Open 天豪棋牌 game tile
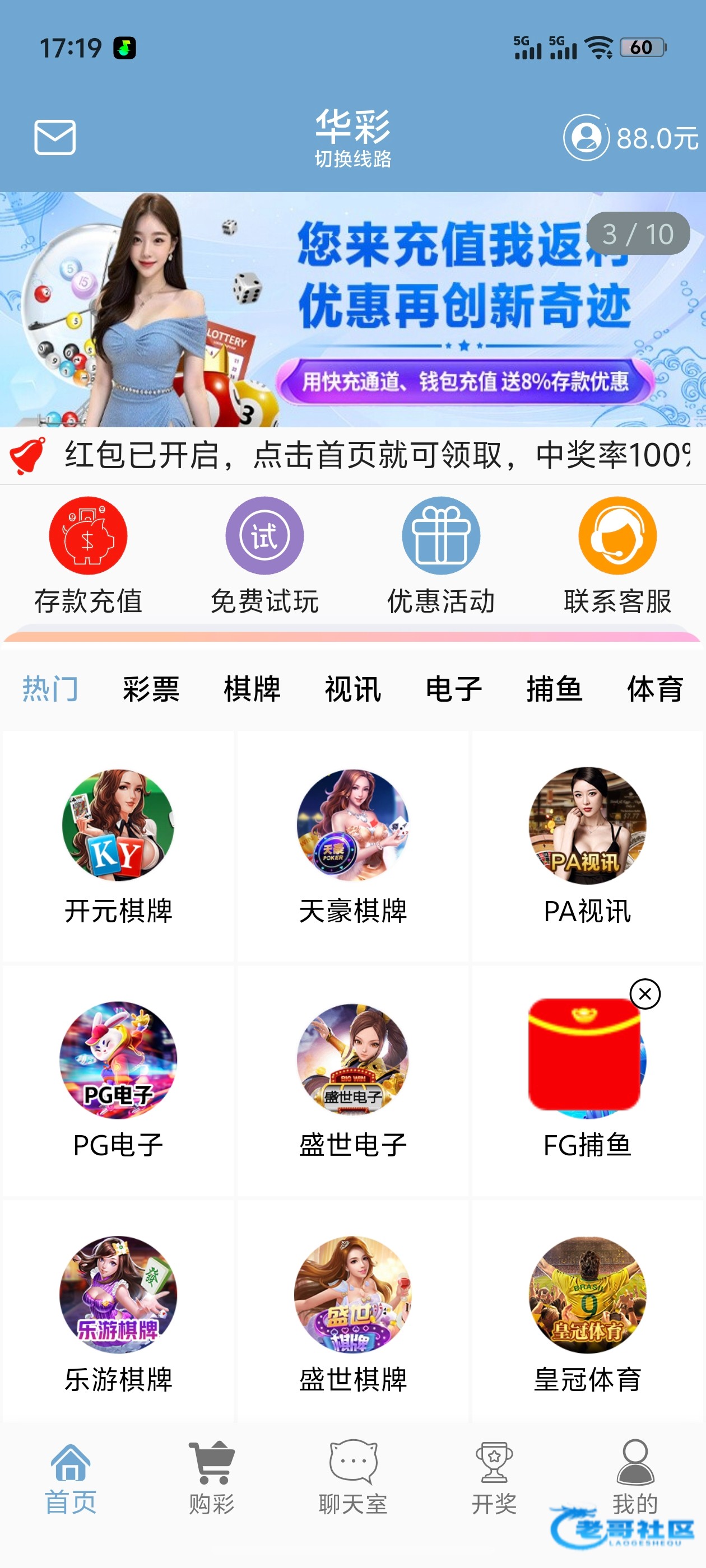This screenshot has width=706, height=1568. point(352,846)
